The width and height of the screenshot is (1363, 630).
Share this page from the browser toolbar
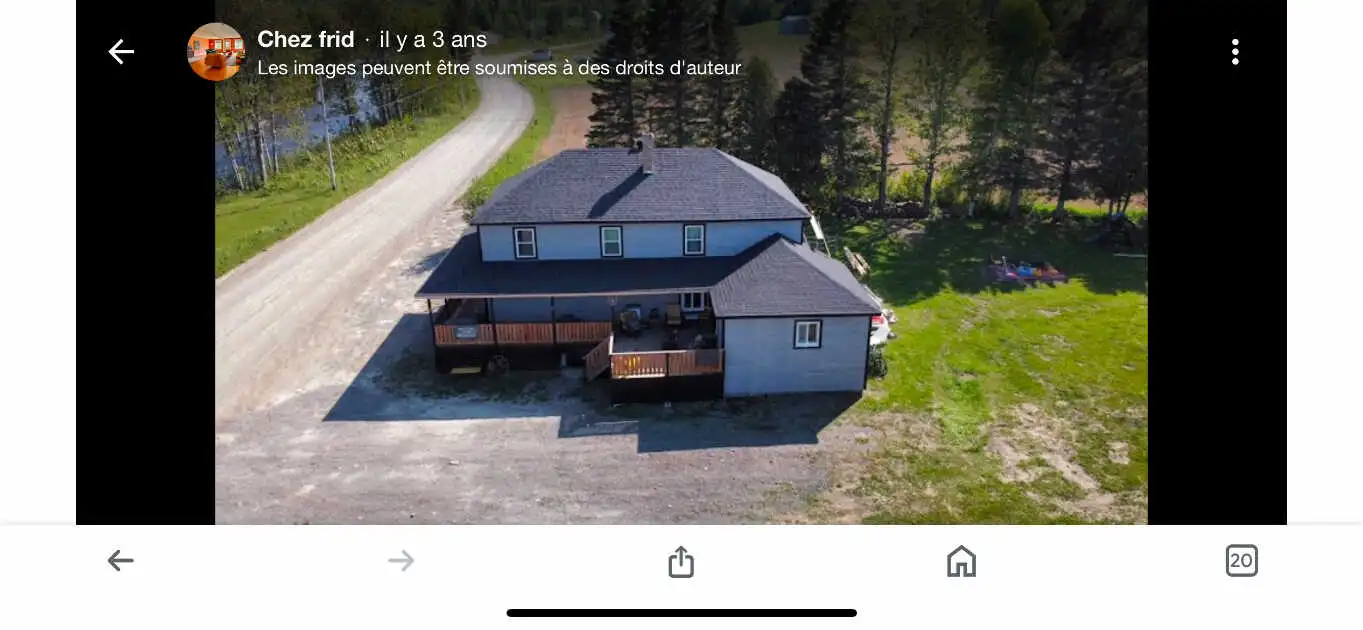(681, 561)
